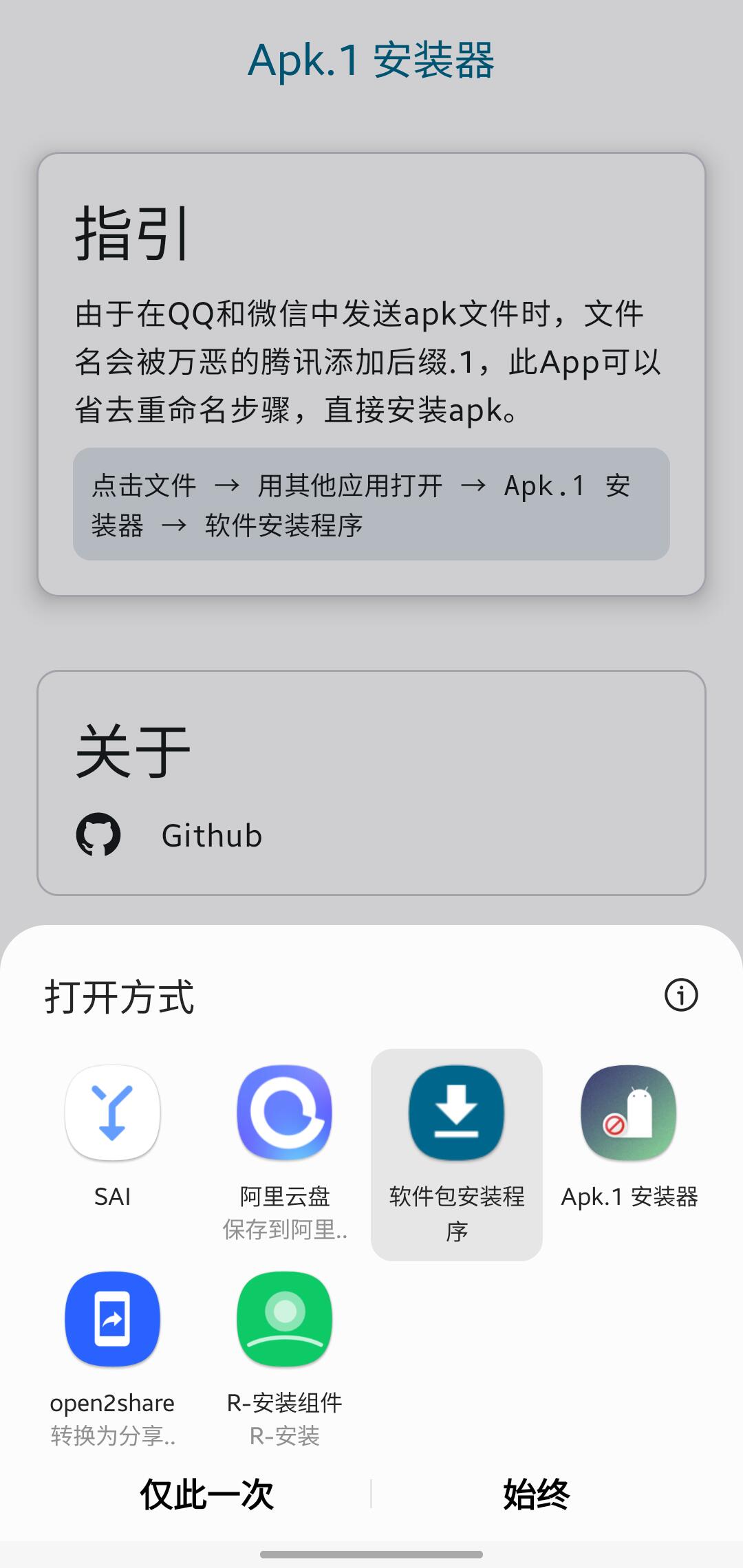Open the info icon beside 打开方式
The image size is (743, 1568).
pyautogui.click(x=681, y=995)
